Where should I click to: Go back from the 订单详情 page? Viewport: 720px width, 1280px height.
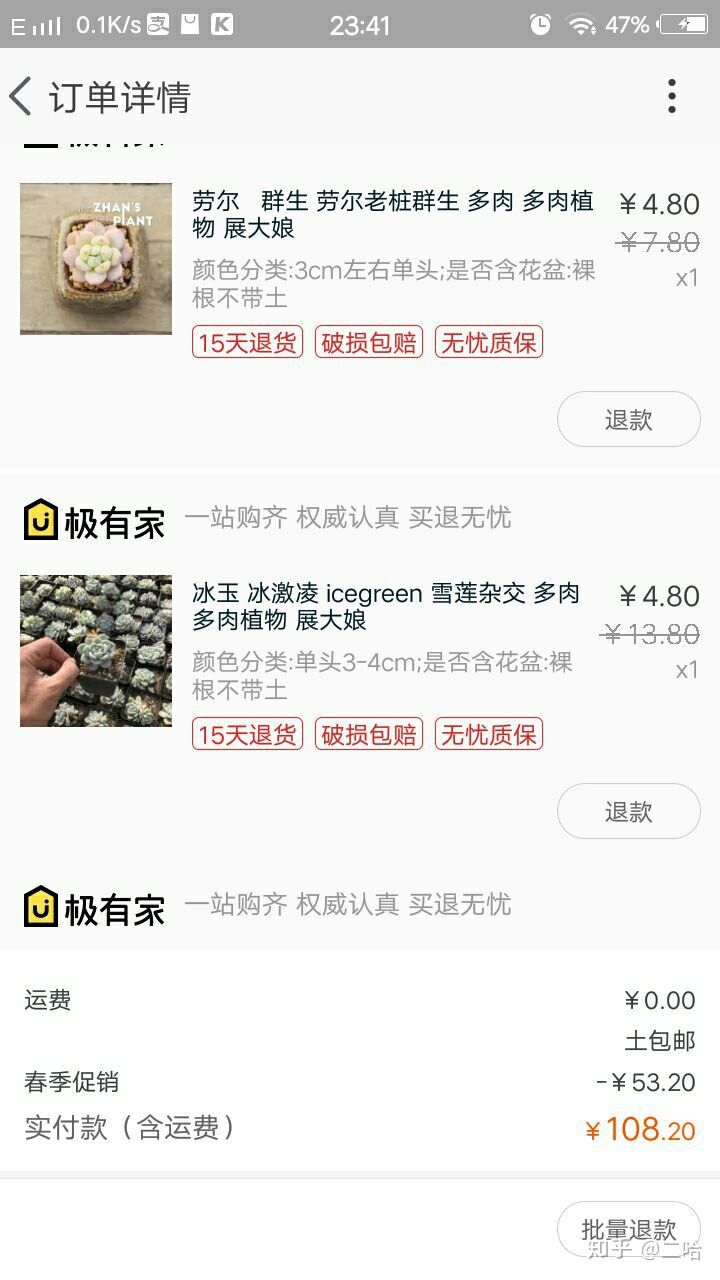point(22,97)
